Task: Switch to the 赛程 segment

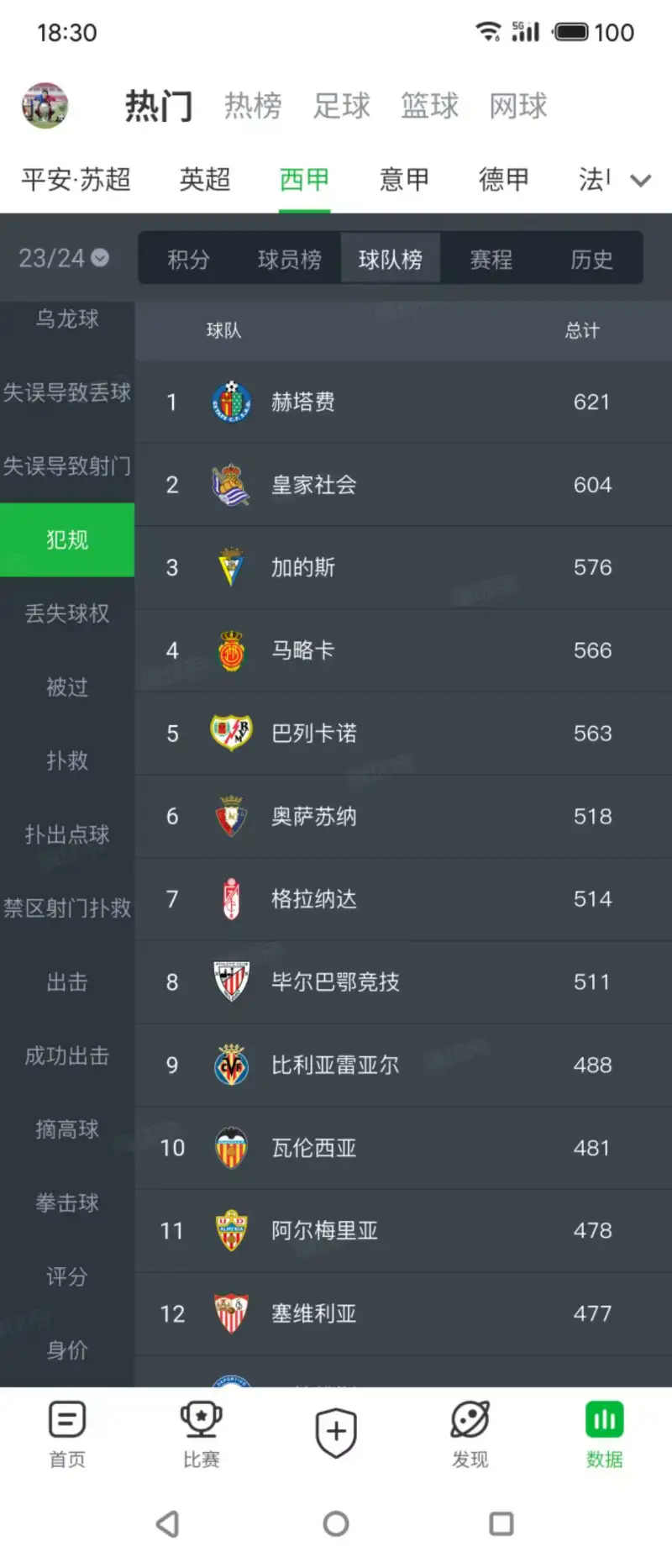Action: 491,259
